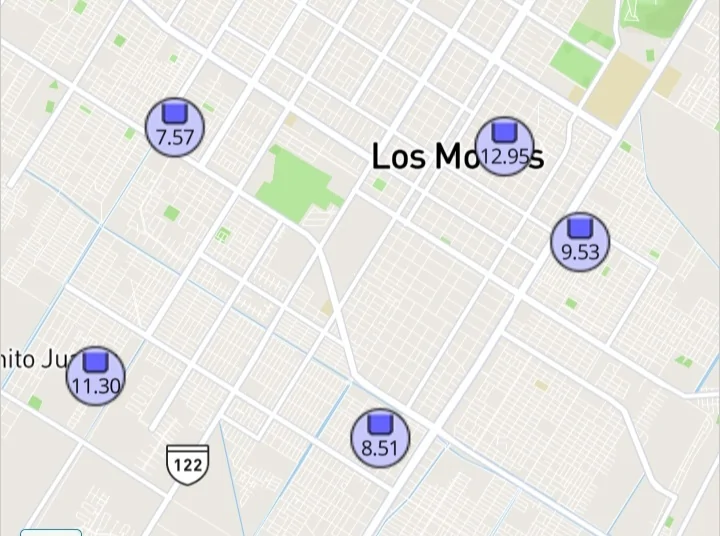Open the 12.95 marker near Los Mochis
This screenshot has height=536, width=720.
tap(503, 147)
